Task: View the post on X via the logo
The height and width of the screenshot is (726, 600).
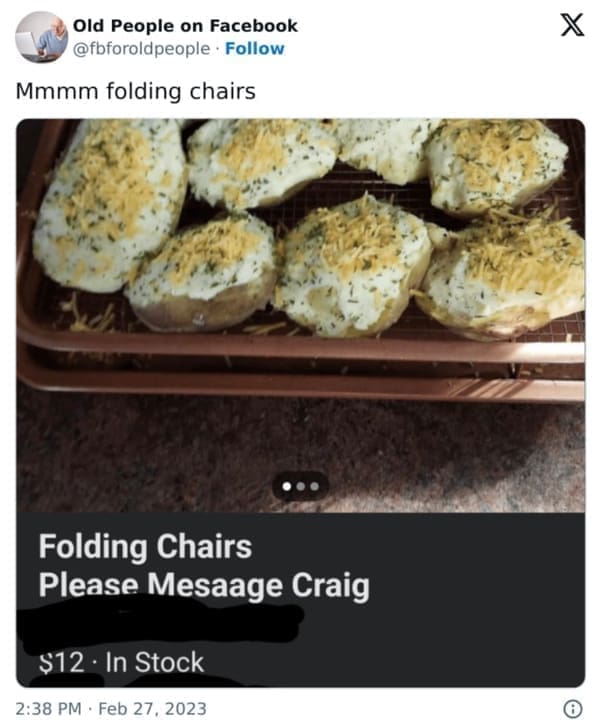Action: (569, 27)
